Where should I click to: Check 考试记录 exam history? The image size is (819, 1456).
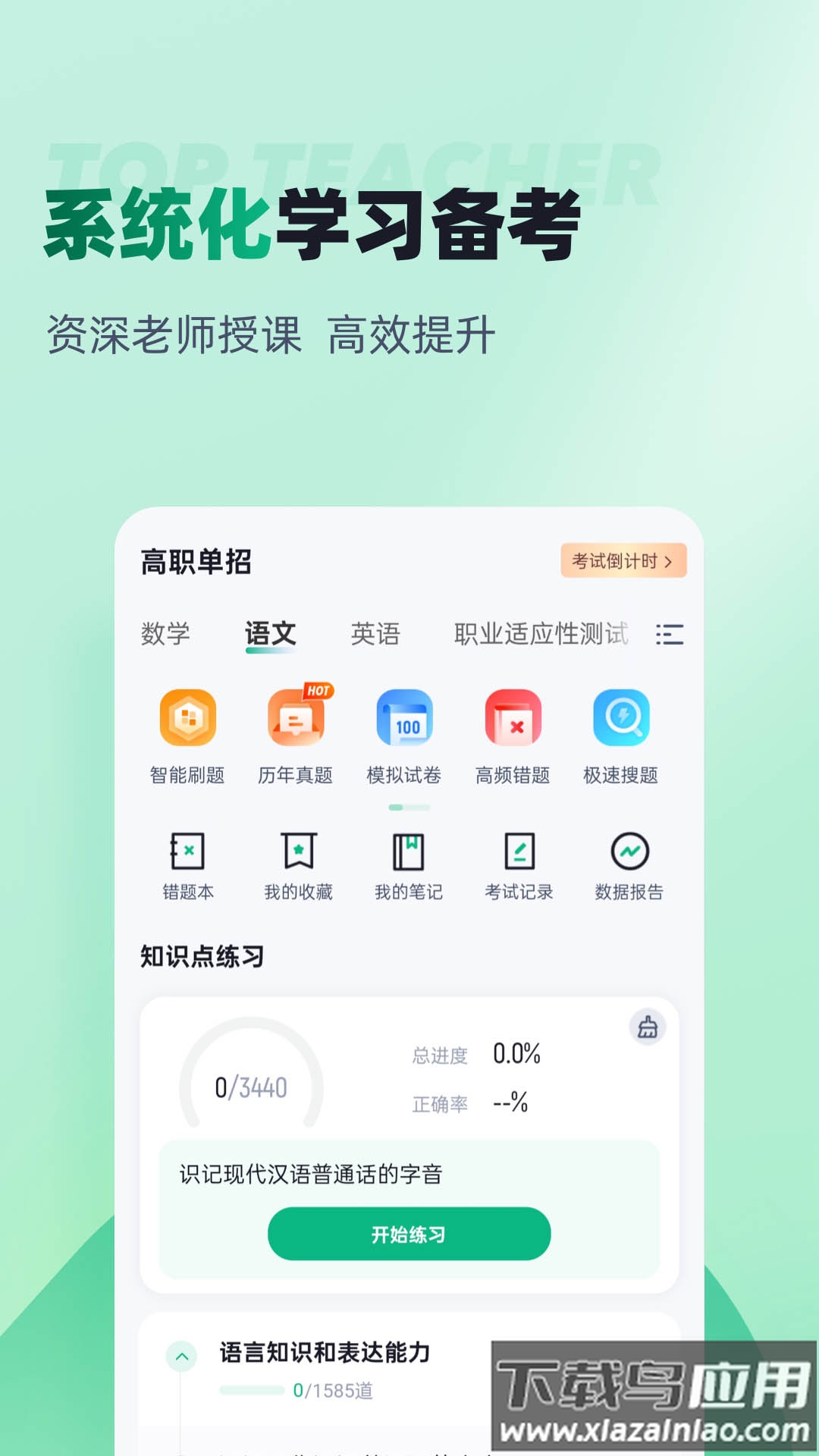[x=519, y=864]
